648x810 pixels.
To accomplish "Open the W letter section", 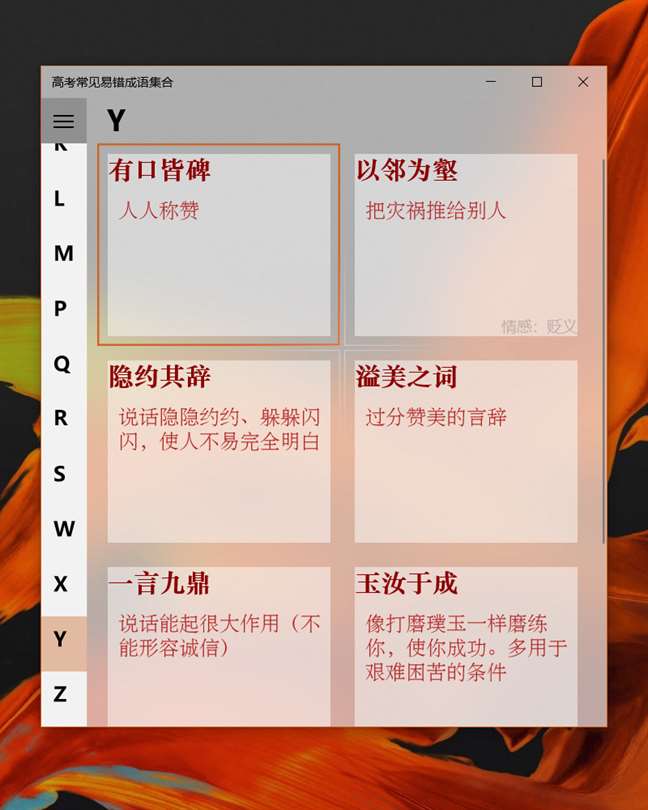I will click(x=63, y=529).
